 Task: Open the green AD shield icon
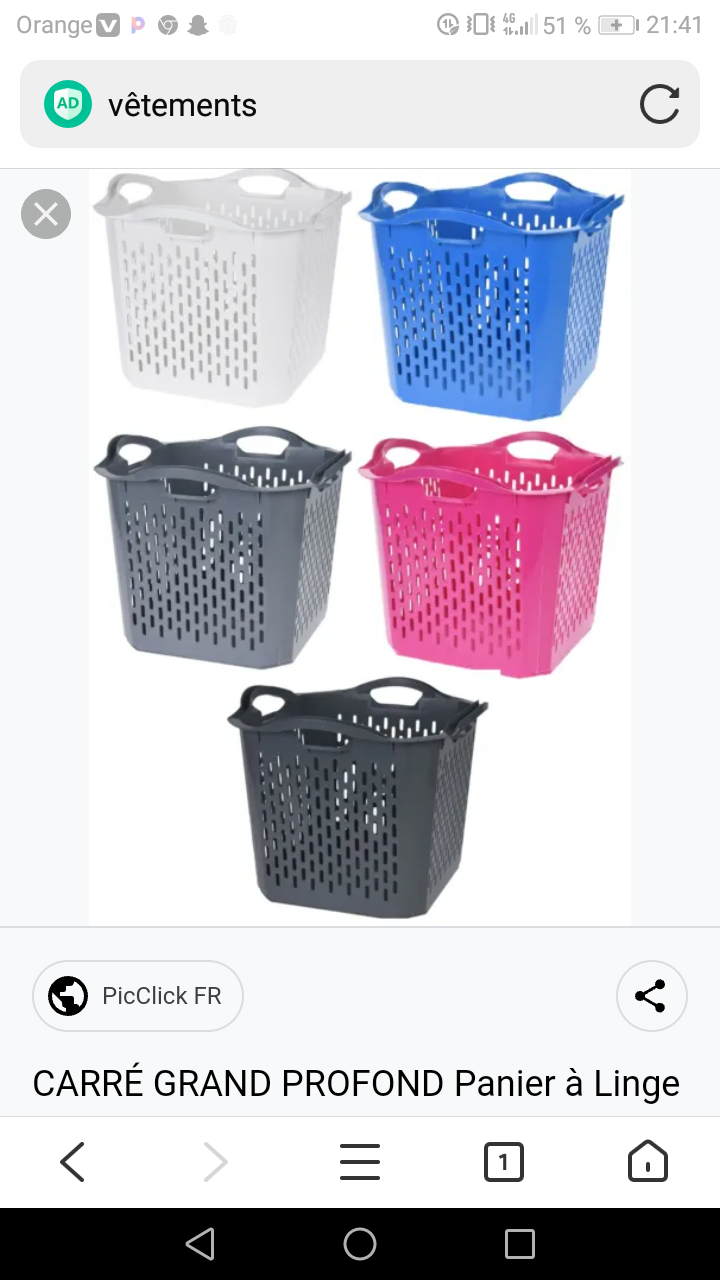68,104
